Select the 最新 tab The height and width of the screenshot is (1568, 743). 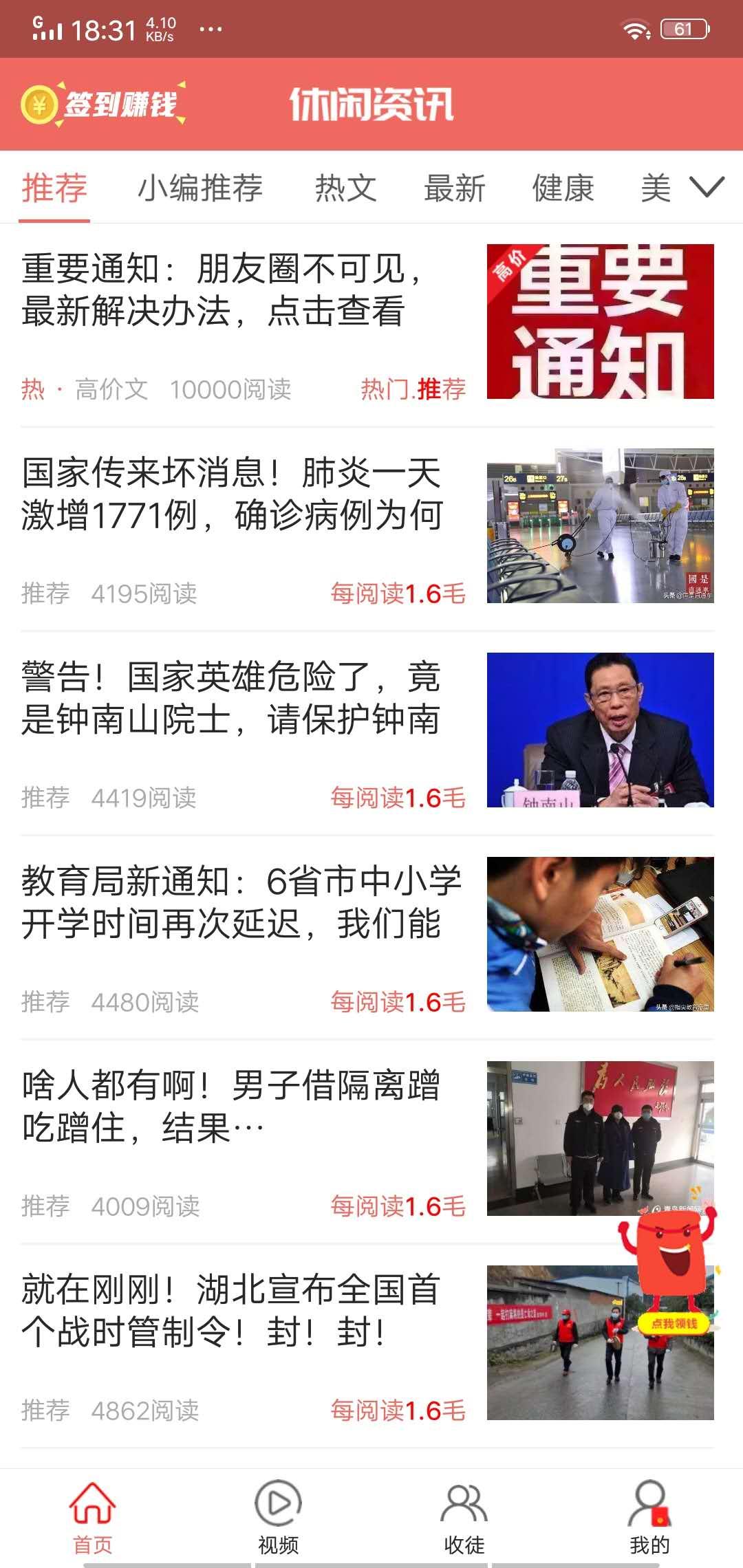[x=456, y=187]
